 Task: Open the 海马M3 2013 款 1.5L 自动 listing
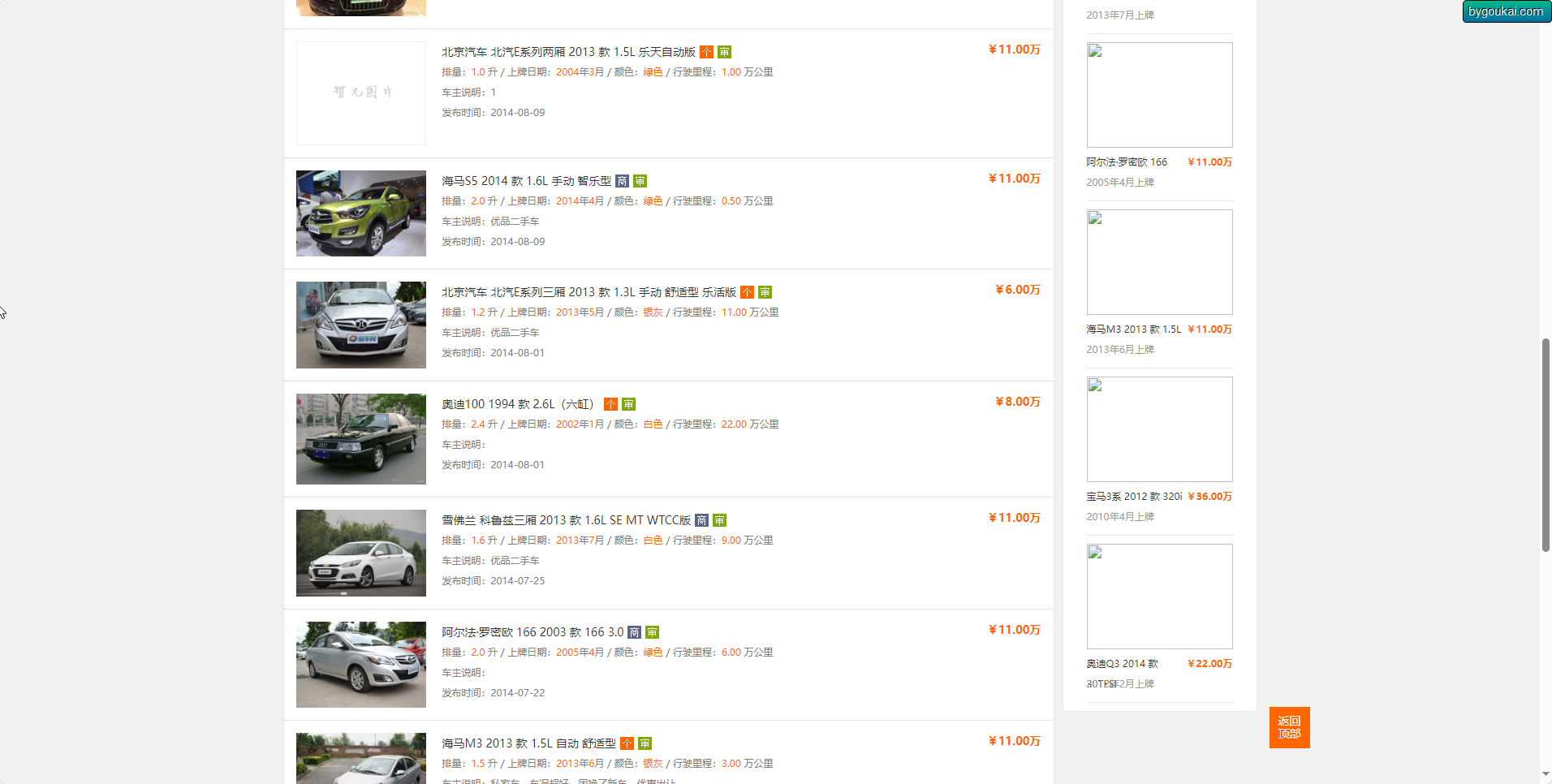pos(528,743)
